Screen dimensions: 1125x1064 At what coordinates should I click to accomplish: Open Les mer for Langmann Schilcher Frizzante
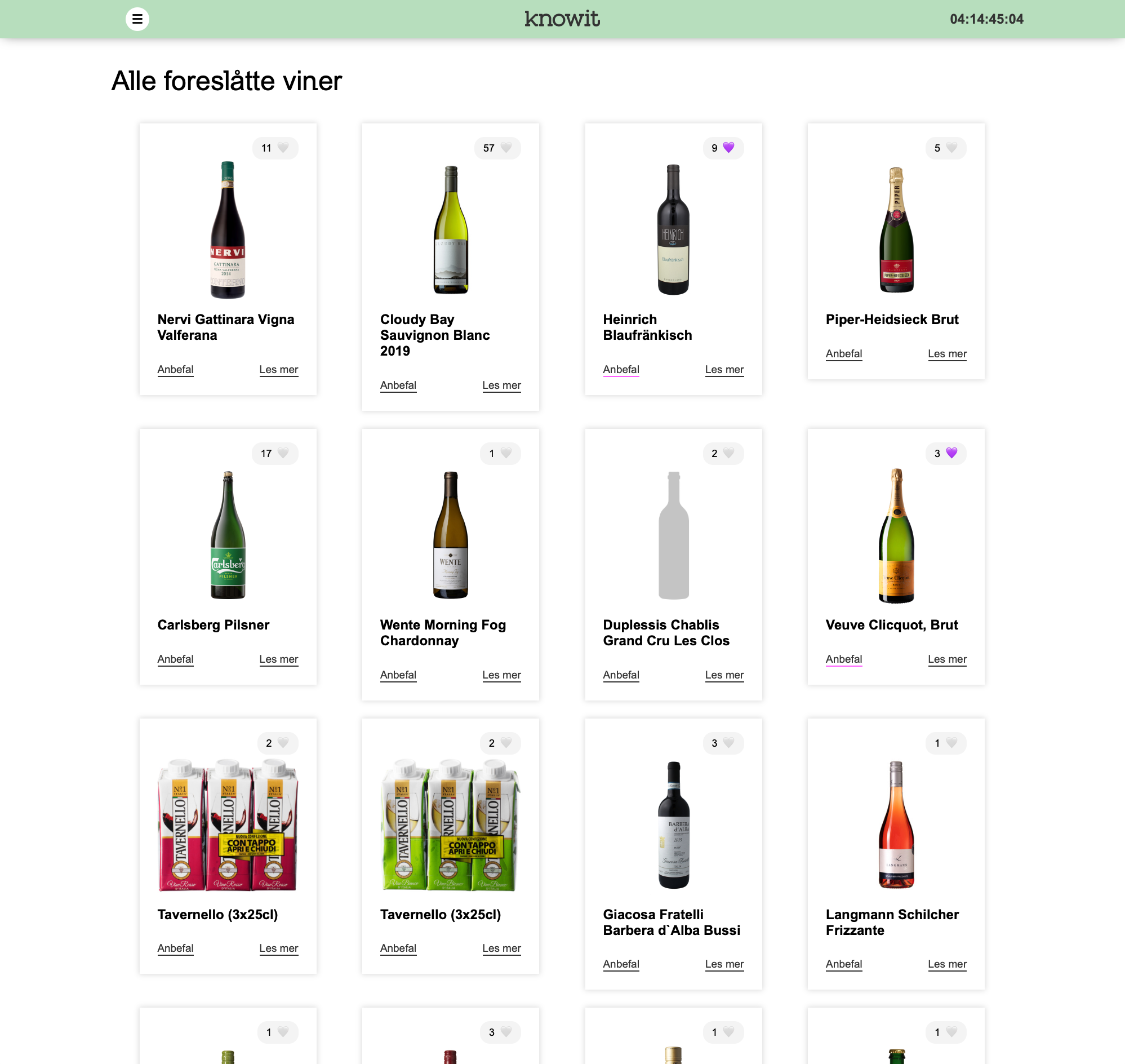point(947,965)
